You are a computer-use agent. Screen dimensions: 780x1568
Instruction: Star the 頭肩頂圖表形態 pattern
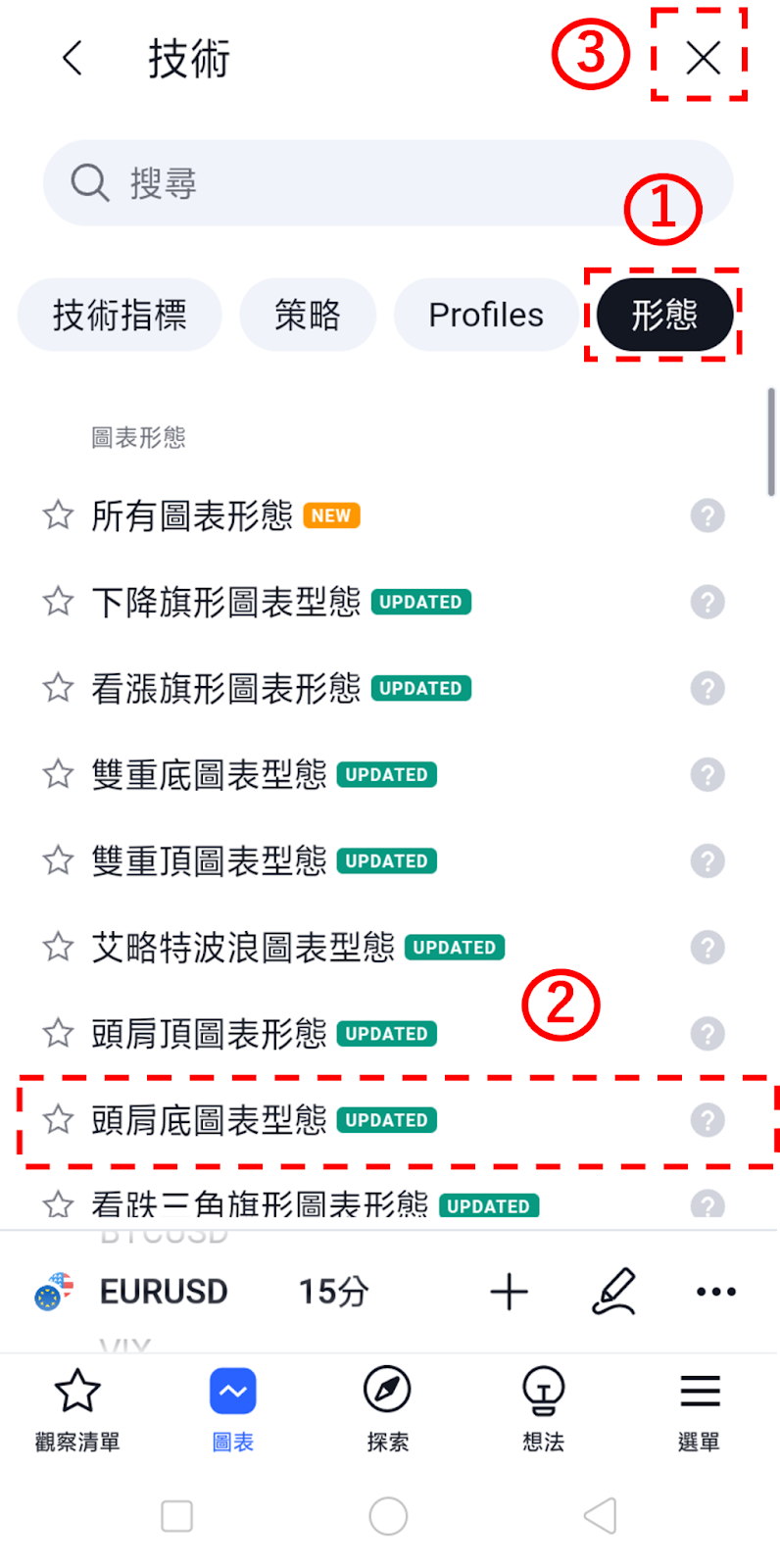coord(59,1033)
